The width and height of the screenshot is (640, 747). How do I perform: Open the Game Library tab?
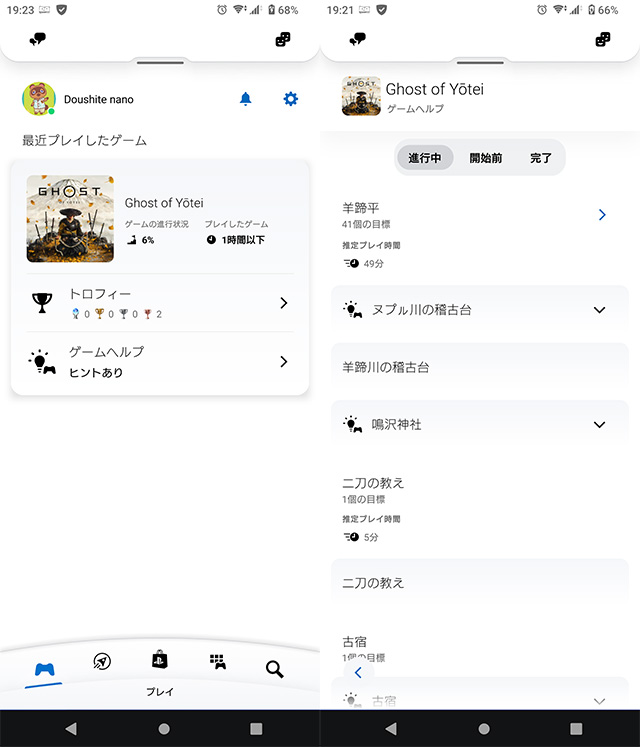click(x=218, y=662)
